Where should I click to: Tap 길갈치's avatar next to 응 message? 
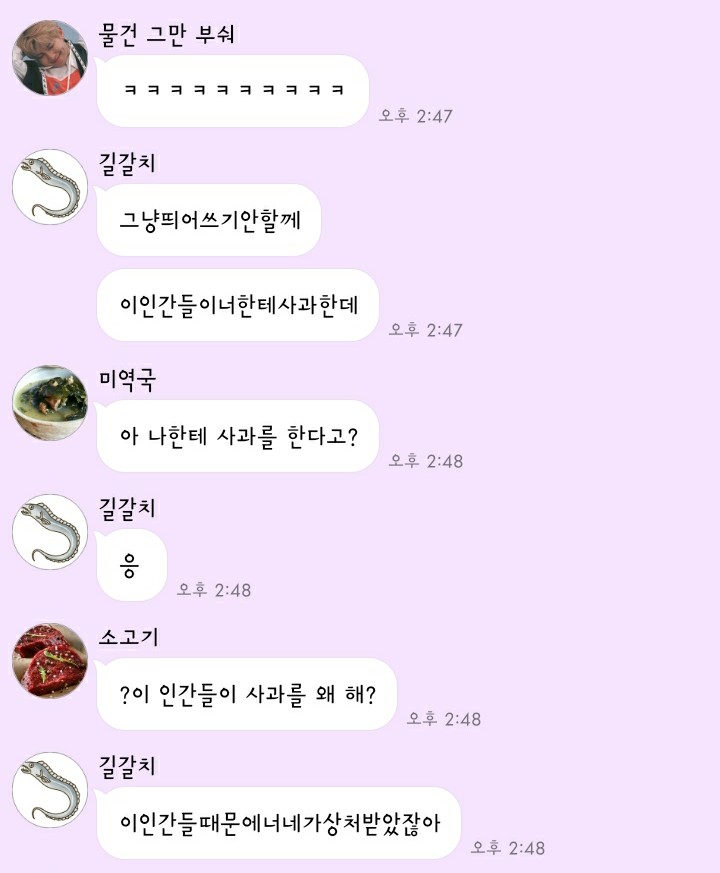coord(50,532)
